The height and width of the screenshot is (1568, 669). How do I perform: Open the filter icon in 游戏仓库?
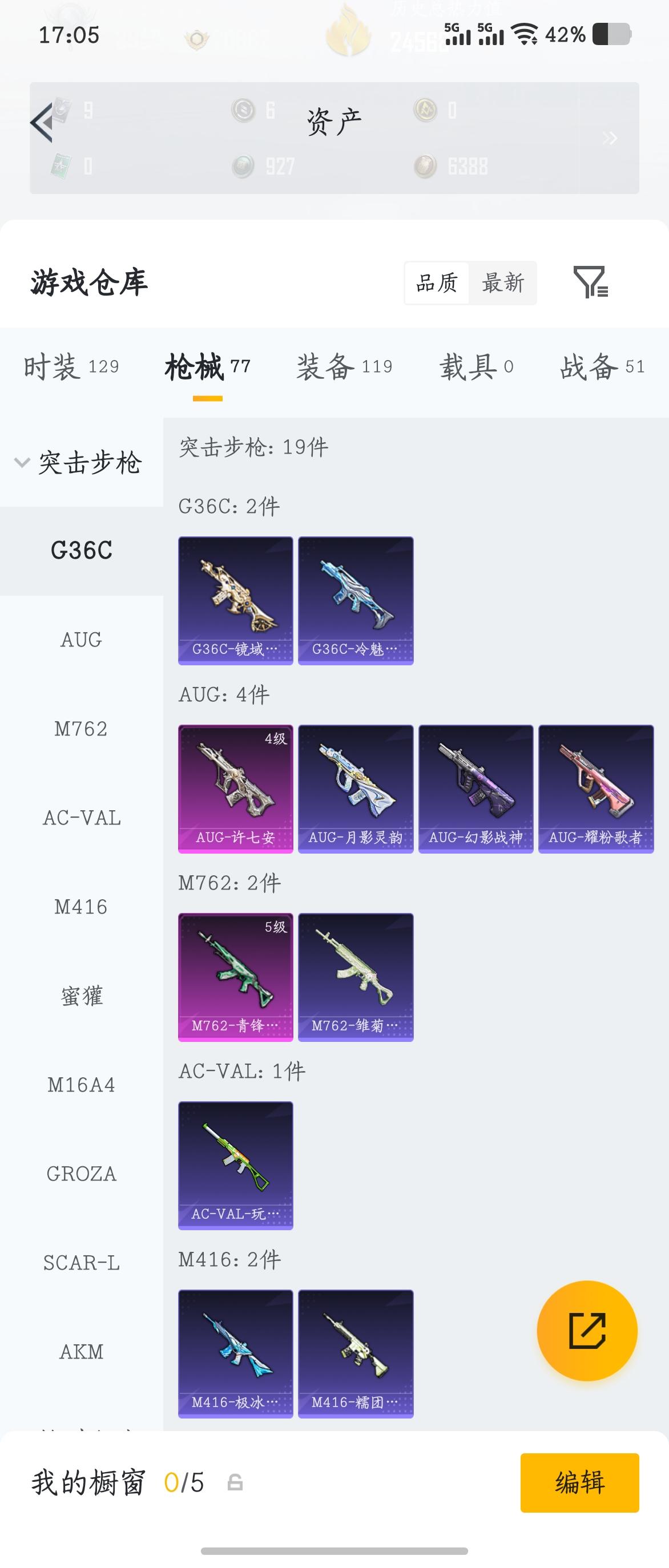pyautogui.click(x=590, y=282)
